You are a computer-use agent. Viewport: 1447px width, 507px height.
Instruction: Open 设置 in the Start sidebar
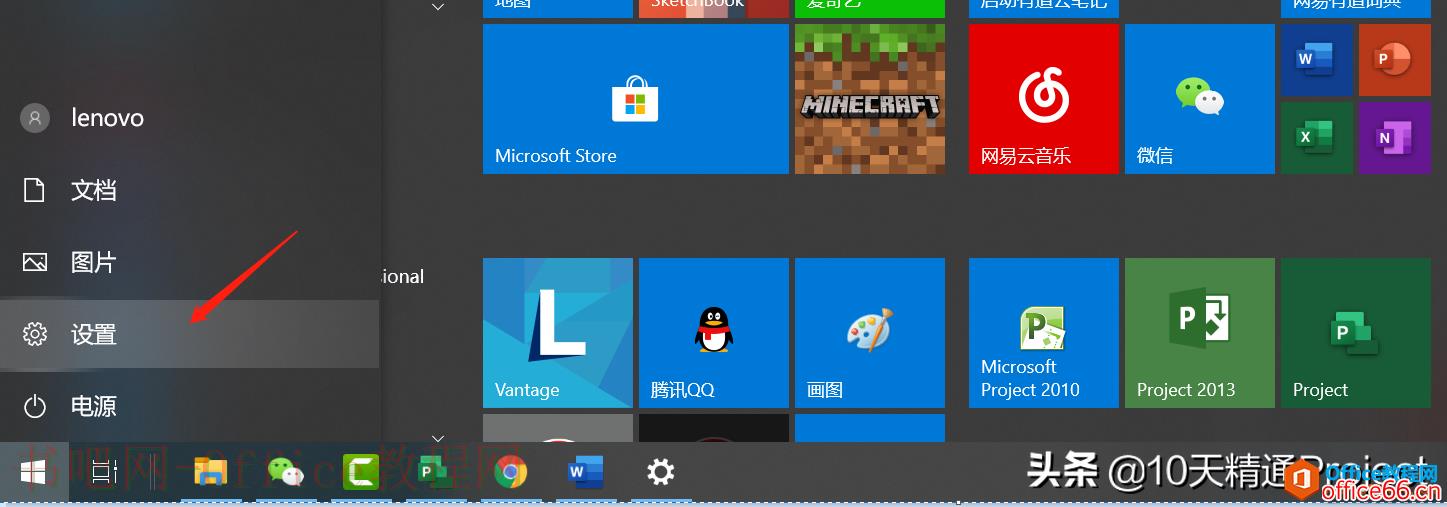pyautogui.click(x=92, y=334)
